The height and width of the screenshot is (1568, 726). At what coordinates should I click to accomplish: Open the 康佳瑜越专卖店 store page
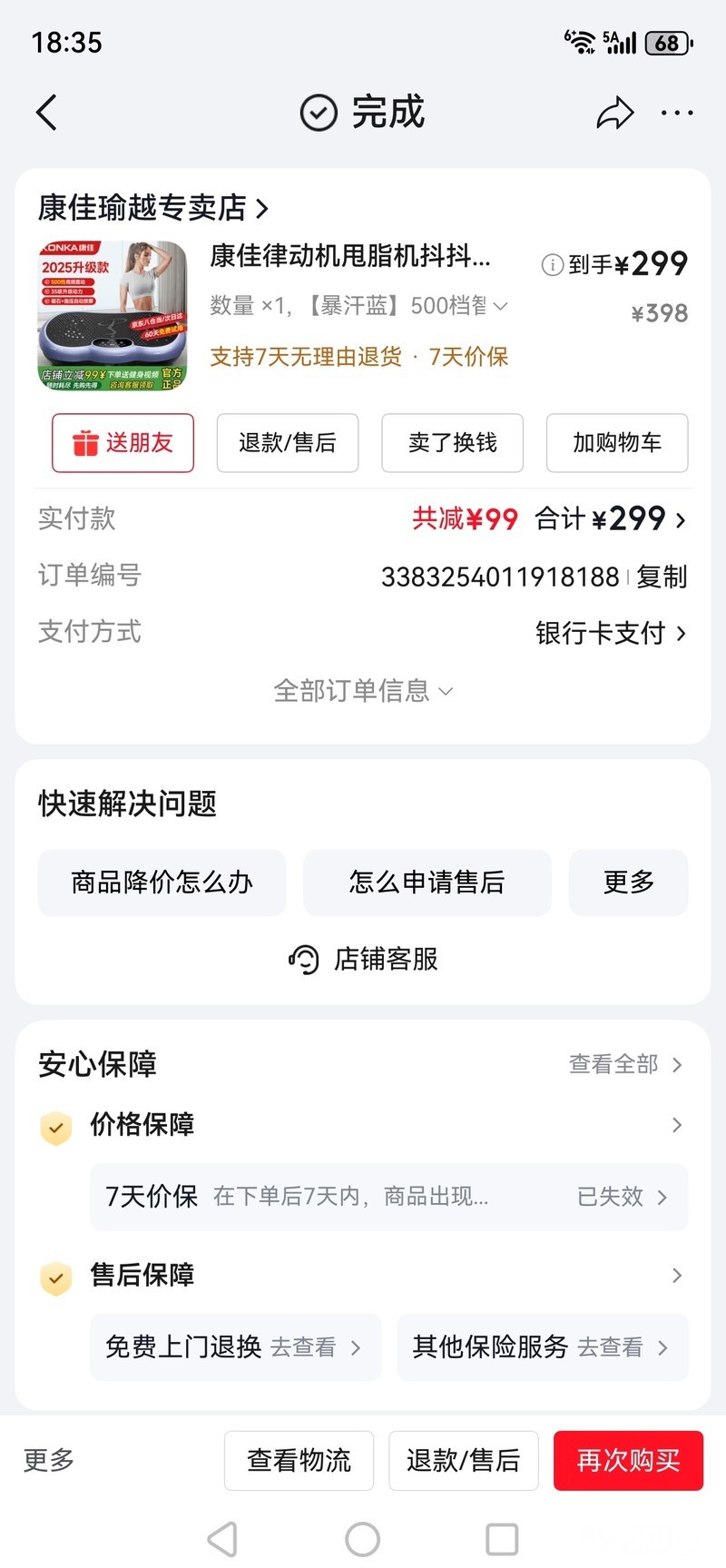152,208
